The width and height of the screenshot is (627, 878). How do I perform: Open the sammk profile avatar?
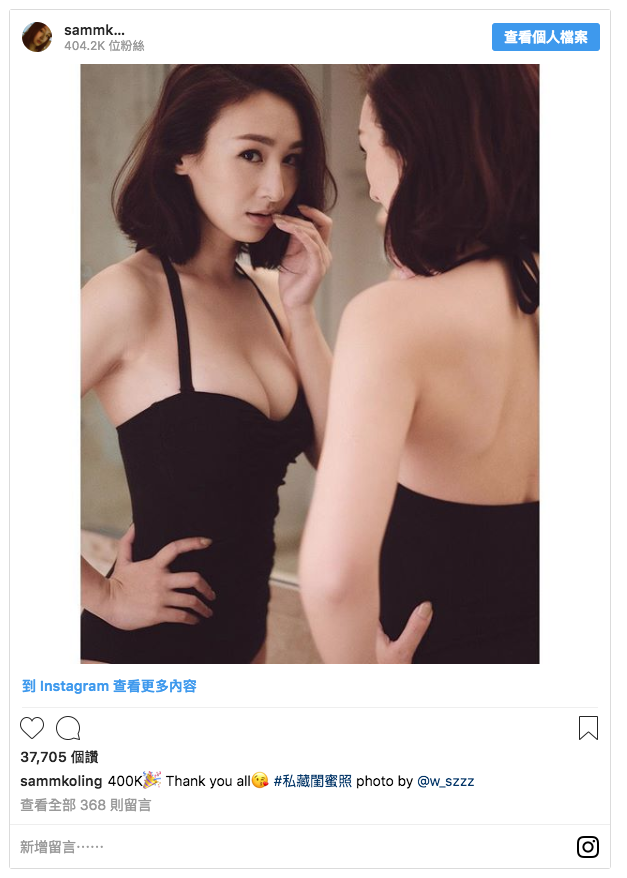tap(37, 37)
